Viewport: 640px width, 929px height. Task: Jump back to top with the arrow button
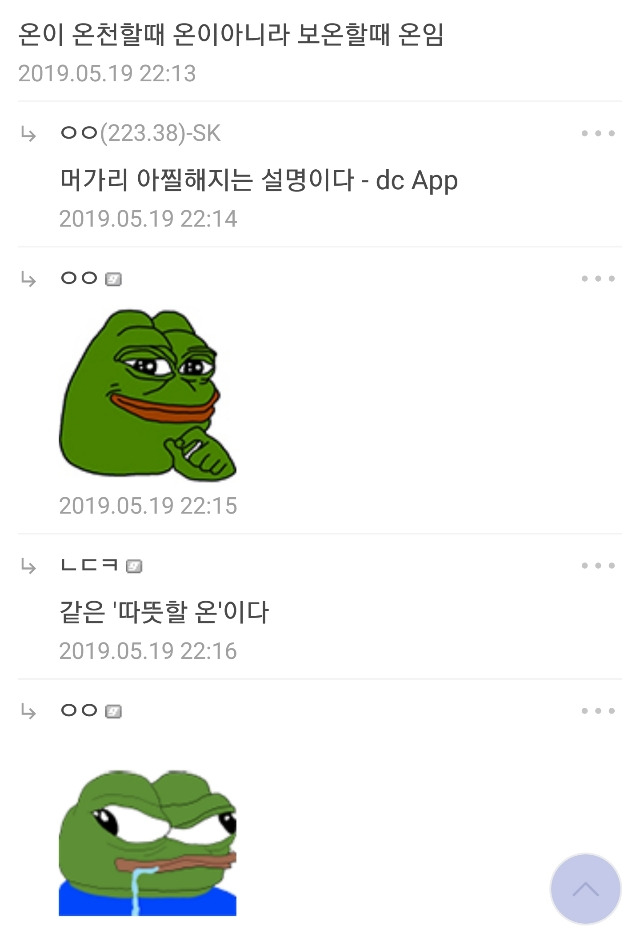click(585, 888)
